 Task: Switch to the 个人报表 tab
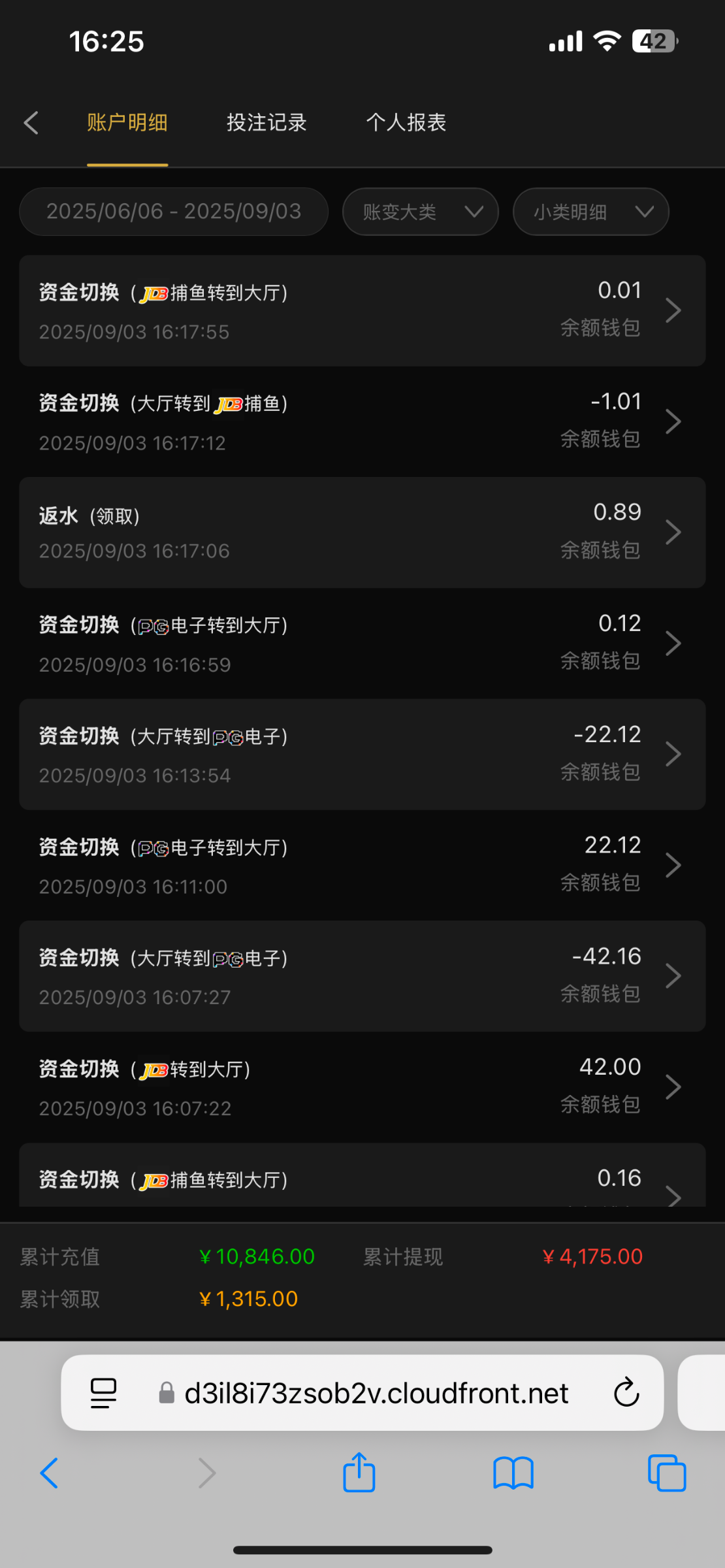[406, 123]
